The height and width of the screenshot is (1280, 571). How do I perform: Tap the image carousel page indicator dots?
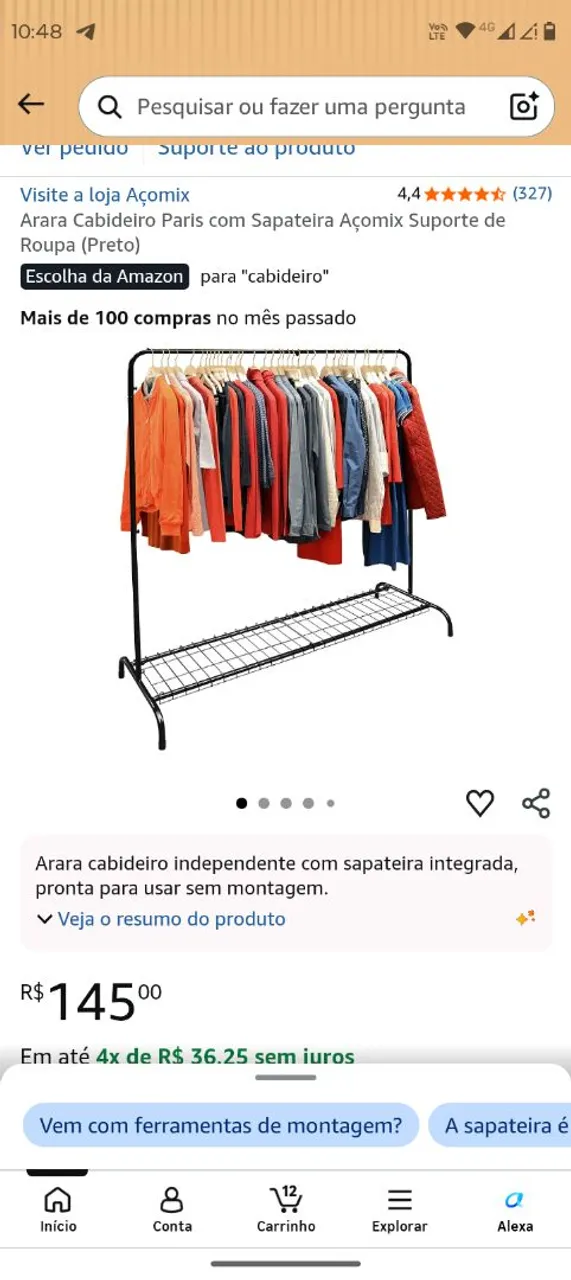tap(286, 803)
